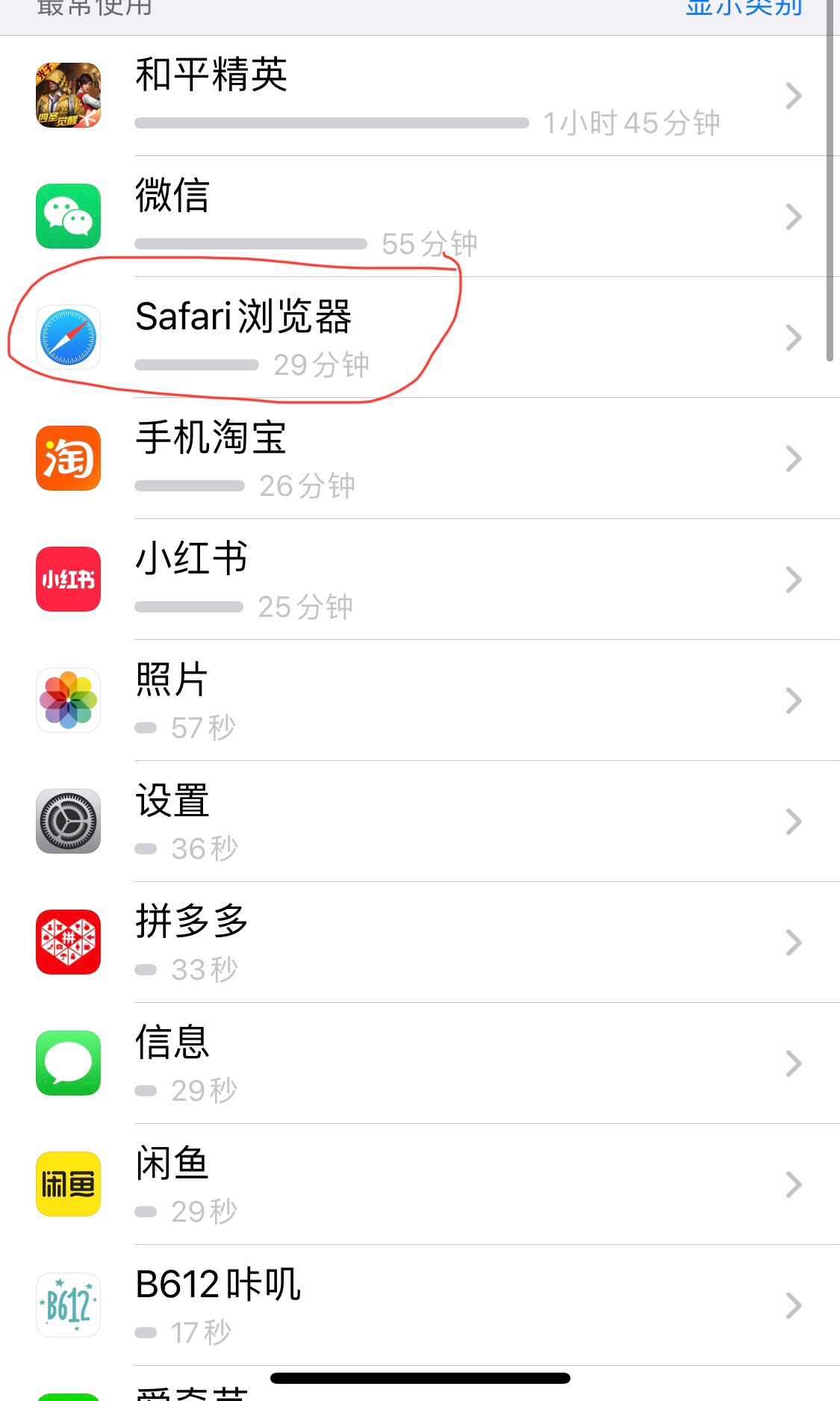Open 设置 usage details
The height and width of the screenshot is (1401, 840).
[418, 821]
